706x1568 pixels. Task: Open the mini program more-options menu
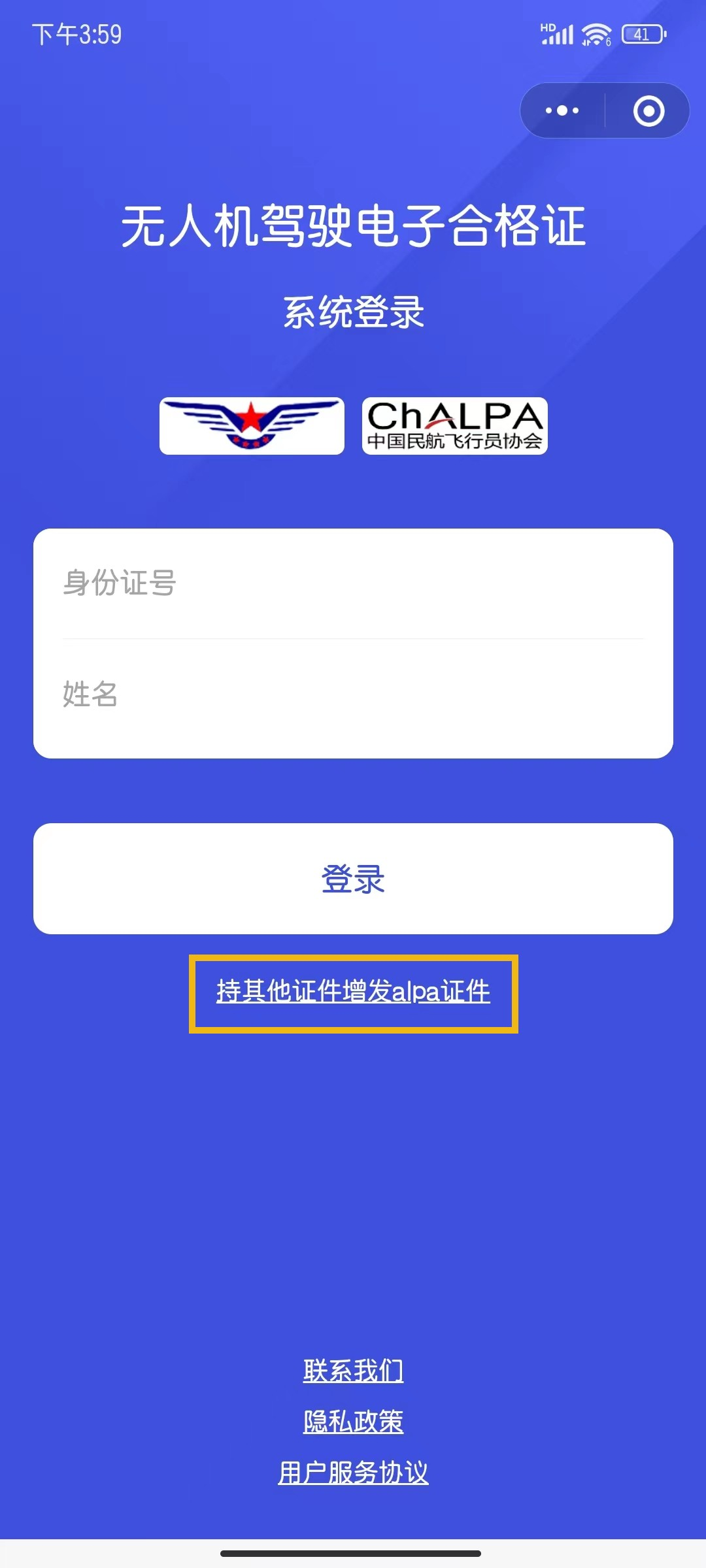click(562, 110)
